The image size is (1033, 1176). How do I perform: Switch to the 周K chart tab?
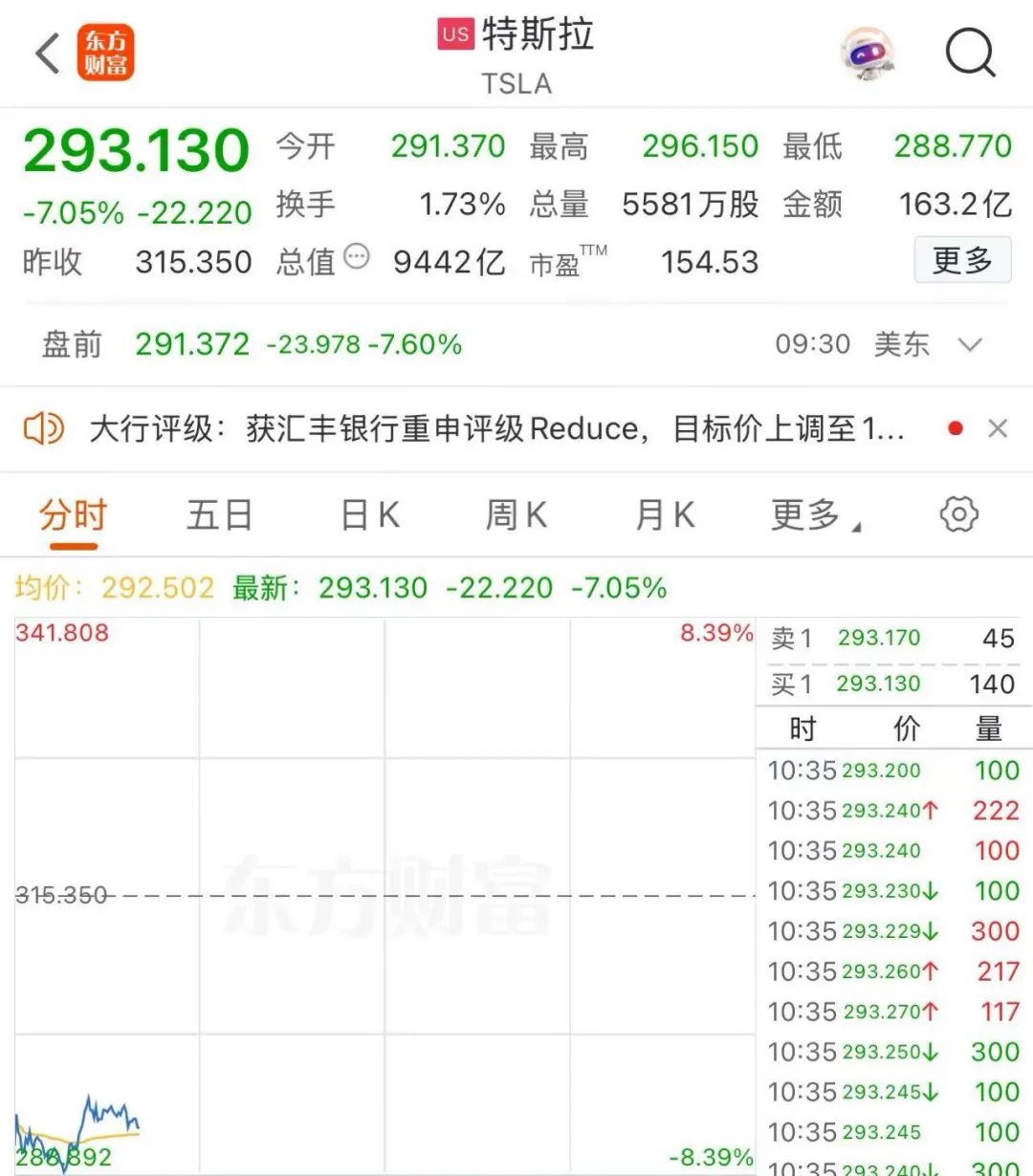[x=516, y=515]
